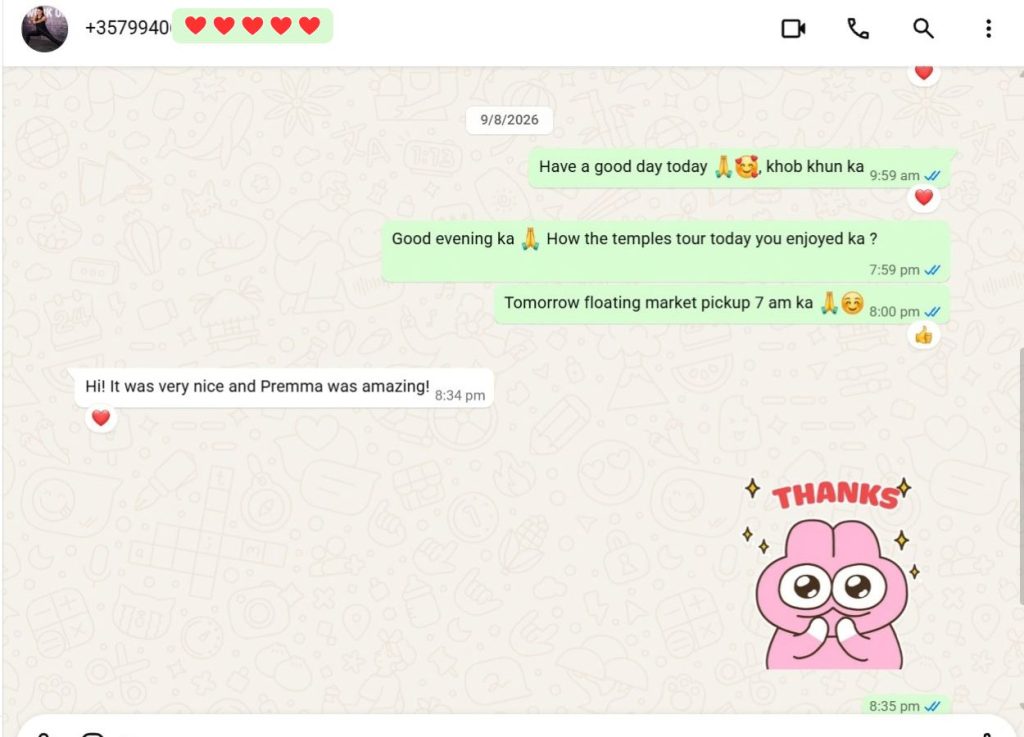Start a voice call
The height and width of the screenshot is (737, 1024).
coord(858,29)
